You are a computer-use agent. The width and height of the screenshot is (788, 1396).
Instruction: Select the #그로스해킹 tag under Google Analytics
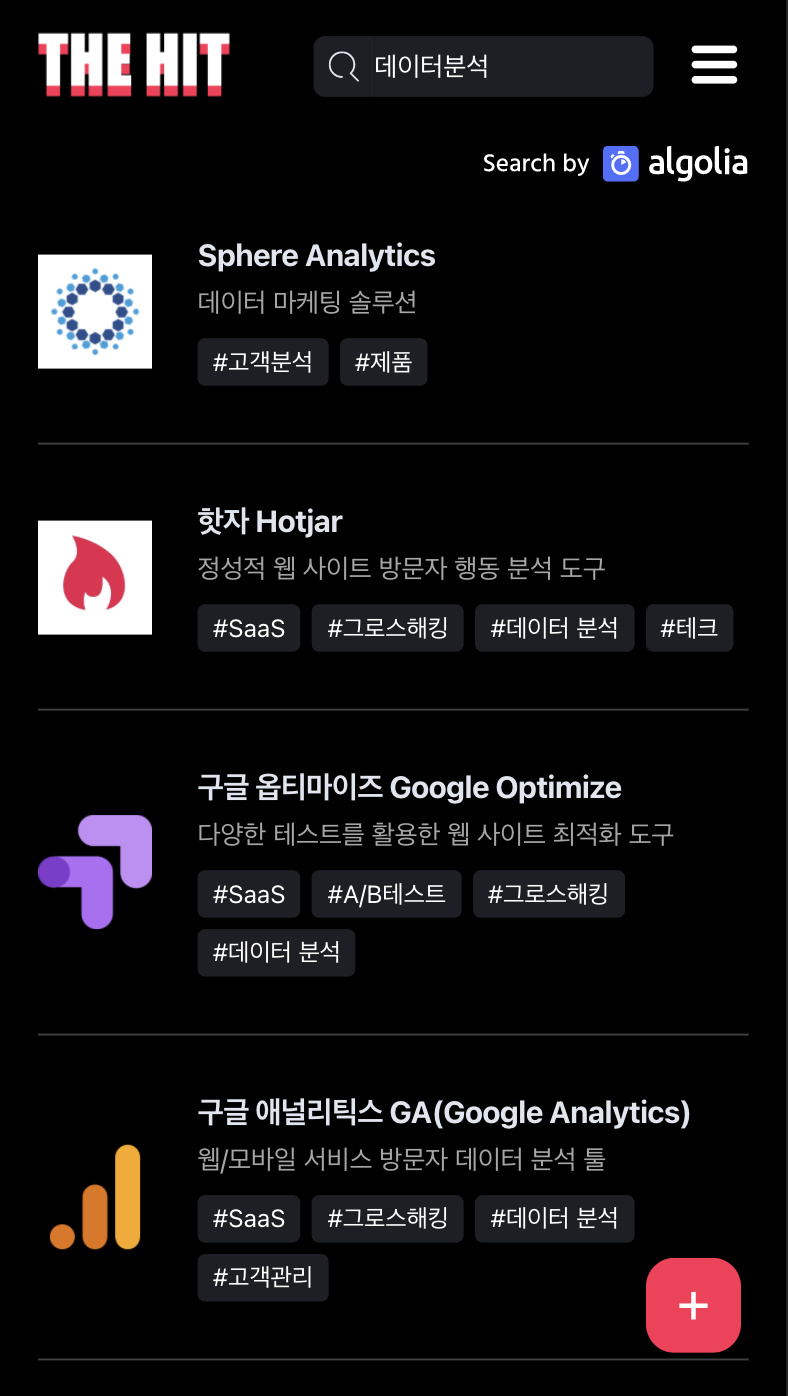point(387,1218)
